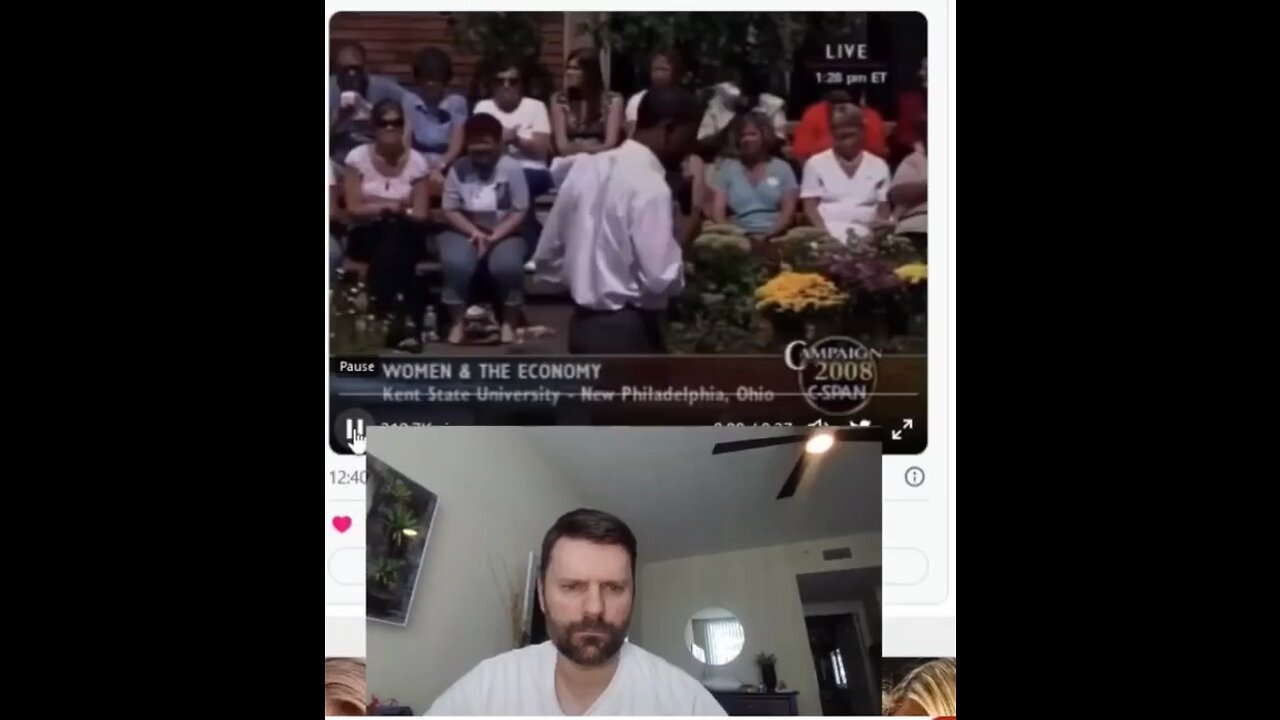Expand the video to fullscreen
Image resolution: width=1280 pixels, height=720 pixels.
pos(902,429)
